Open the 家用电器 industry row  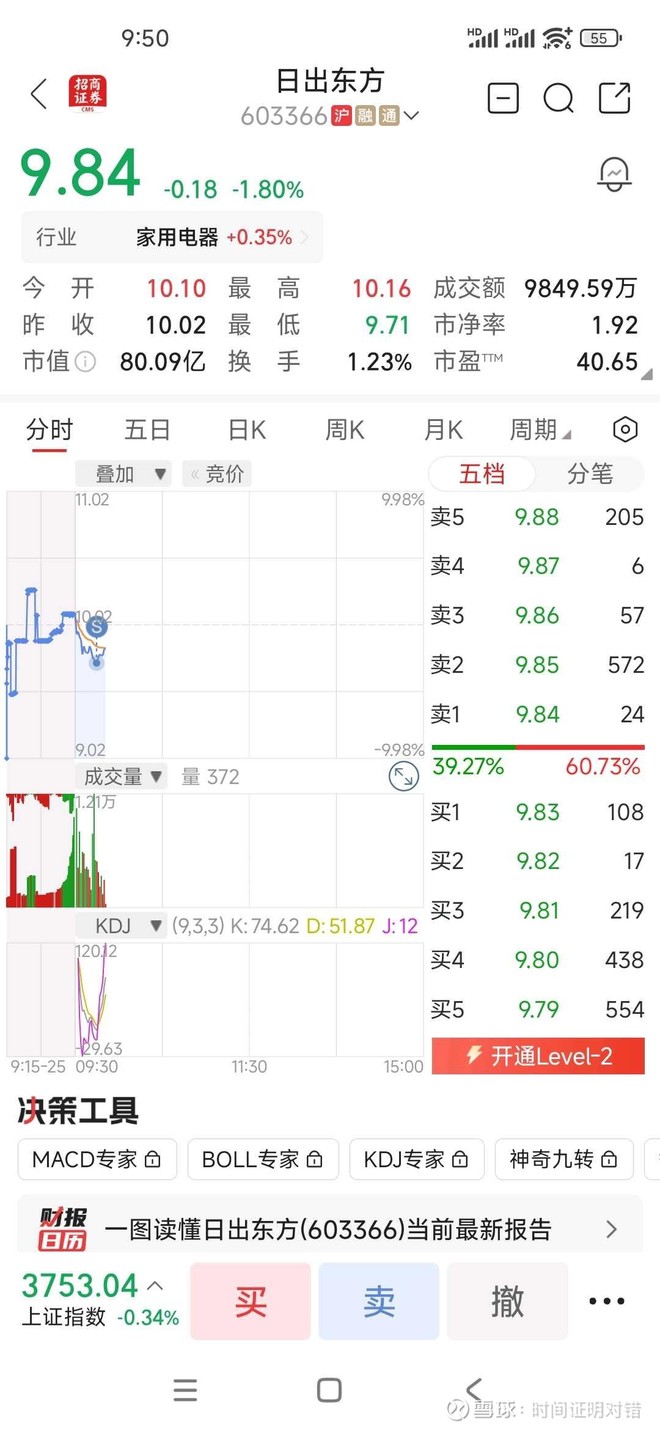172,238
